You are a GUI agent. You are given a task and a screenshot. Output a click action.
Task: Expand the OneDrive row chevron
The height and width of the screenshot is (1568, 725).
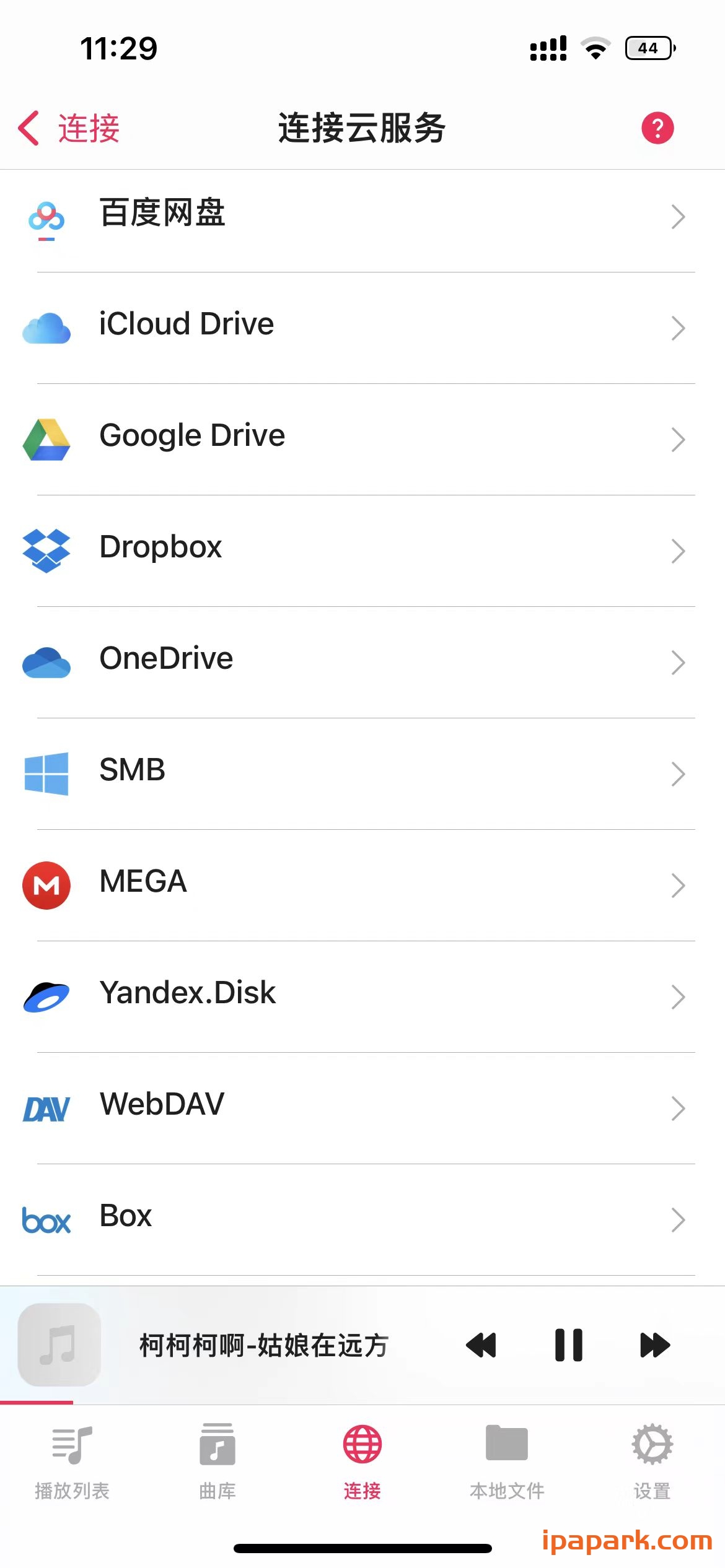680,663
